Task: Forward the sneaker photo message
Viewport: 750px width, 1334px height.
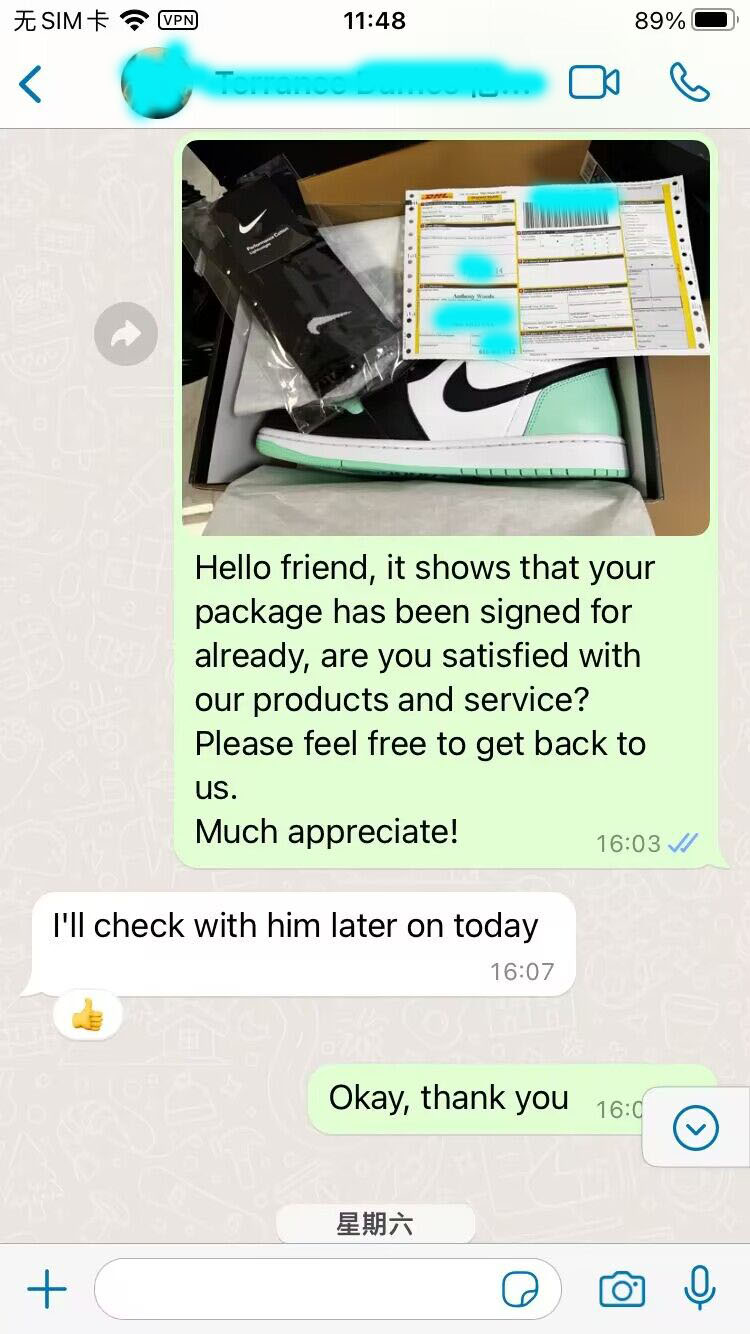Action: (x=126, y=334)
